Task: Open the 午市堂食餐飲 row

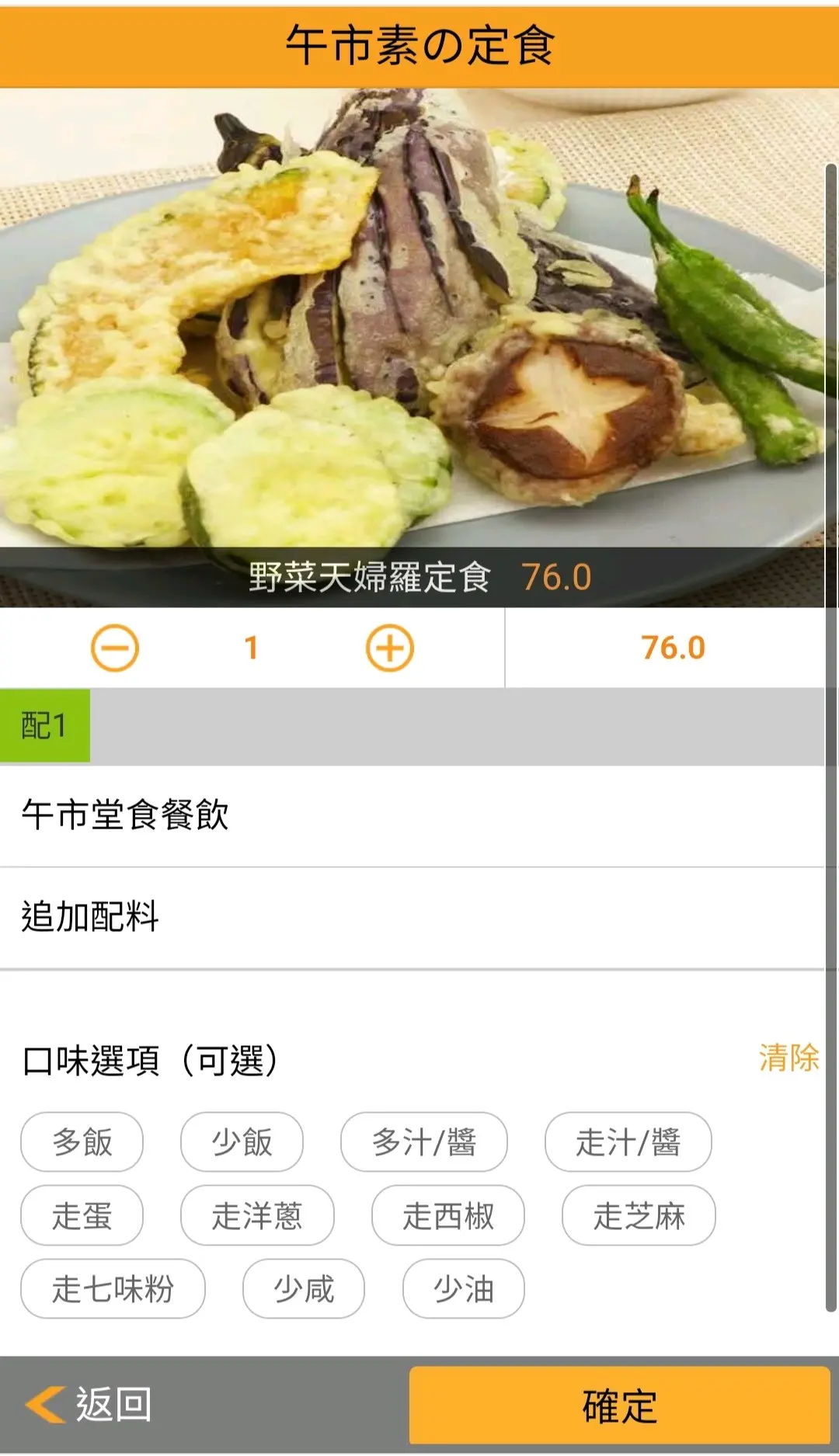Action: pos(412,815)
